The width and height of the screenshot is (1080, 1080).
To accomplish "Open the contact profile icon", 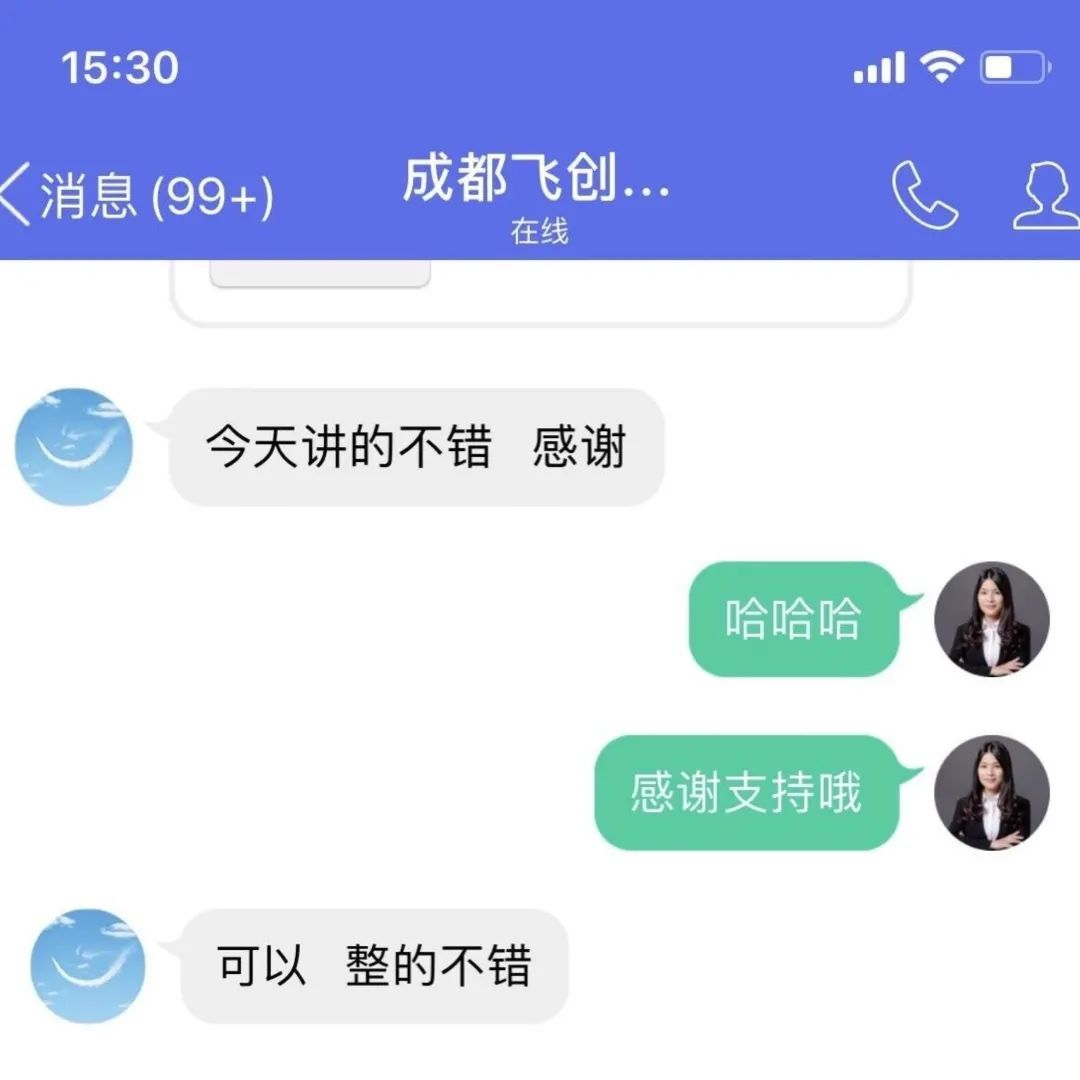I will point(1046,196).
